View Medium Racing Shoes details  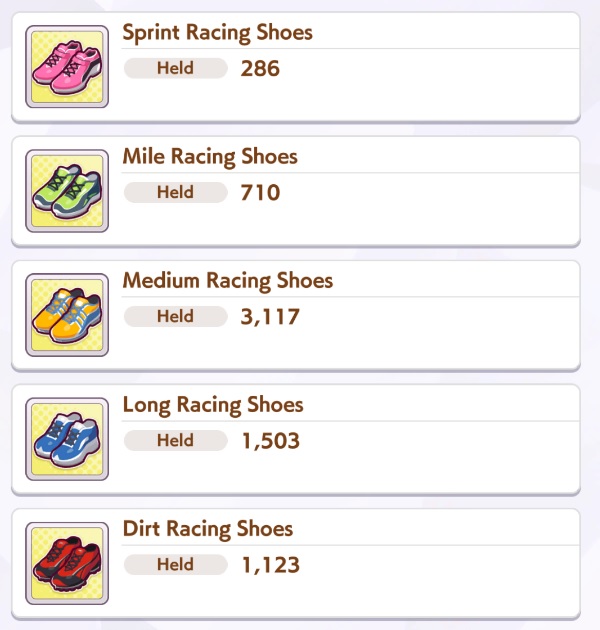[x=300, y=314]
